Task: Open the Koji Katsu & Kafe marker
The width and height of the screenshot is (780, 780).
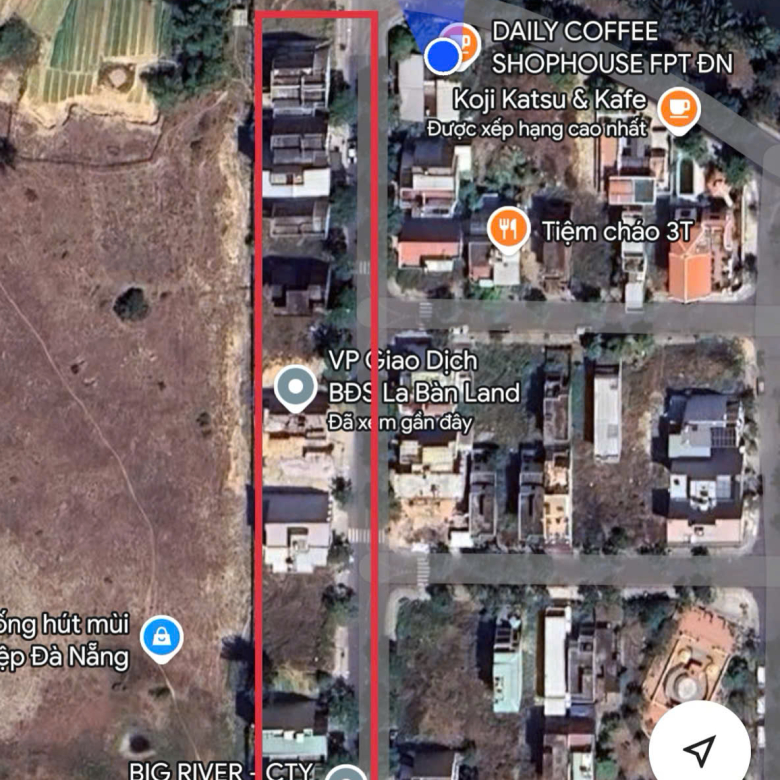Action: coord(679,108)
